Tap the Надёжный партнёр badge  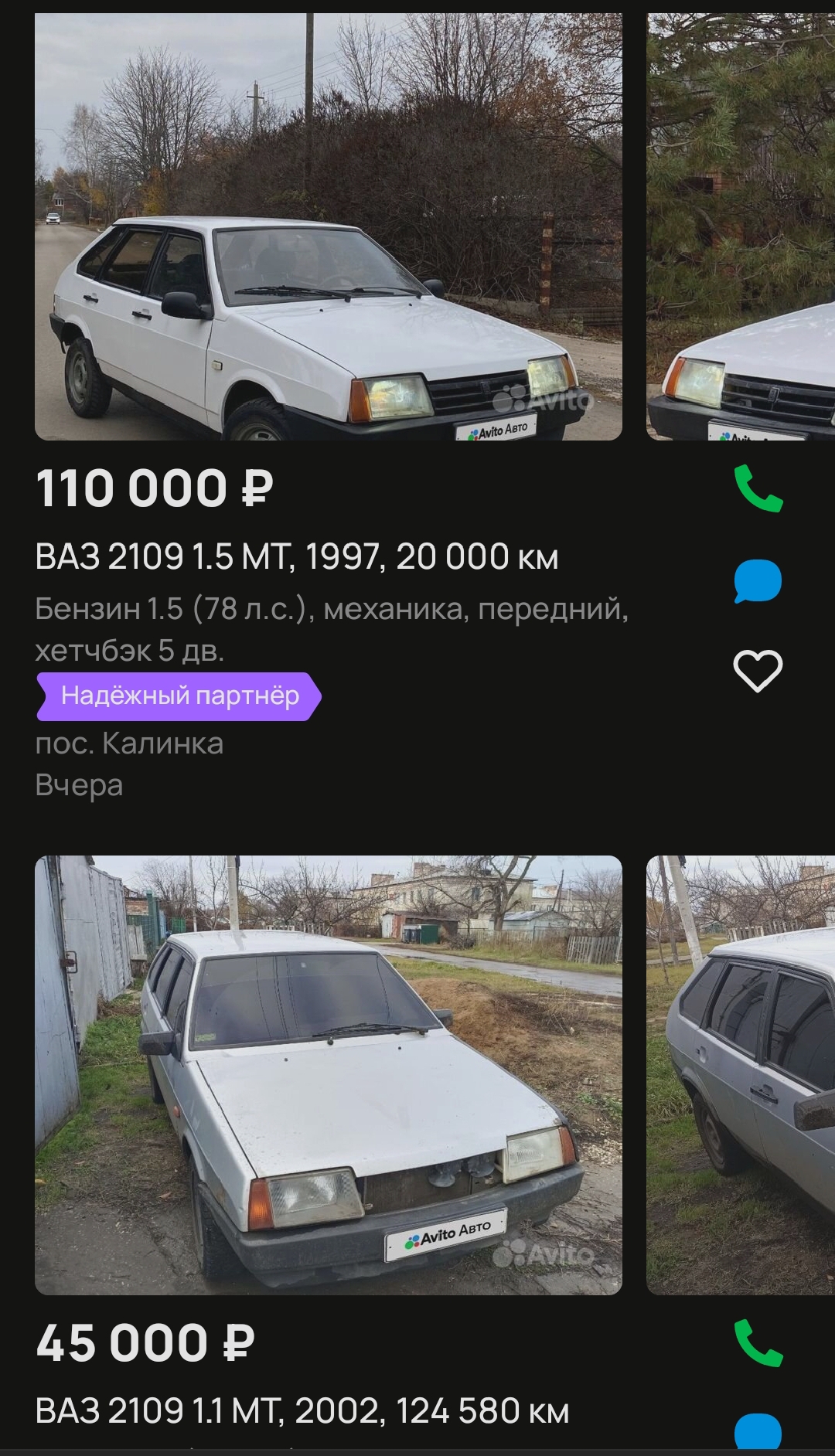coord(179,696)
